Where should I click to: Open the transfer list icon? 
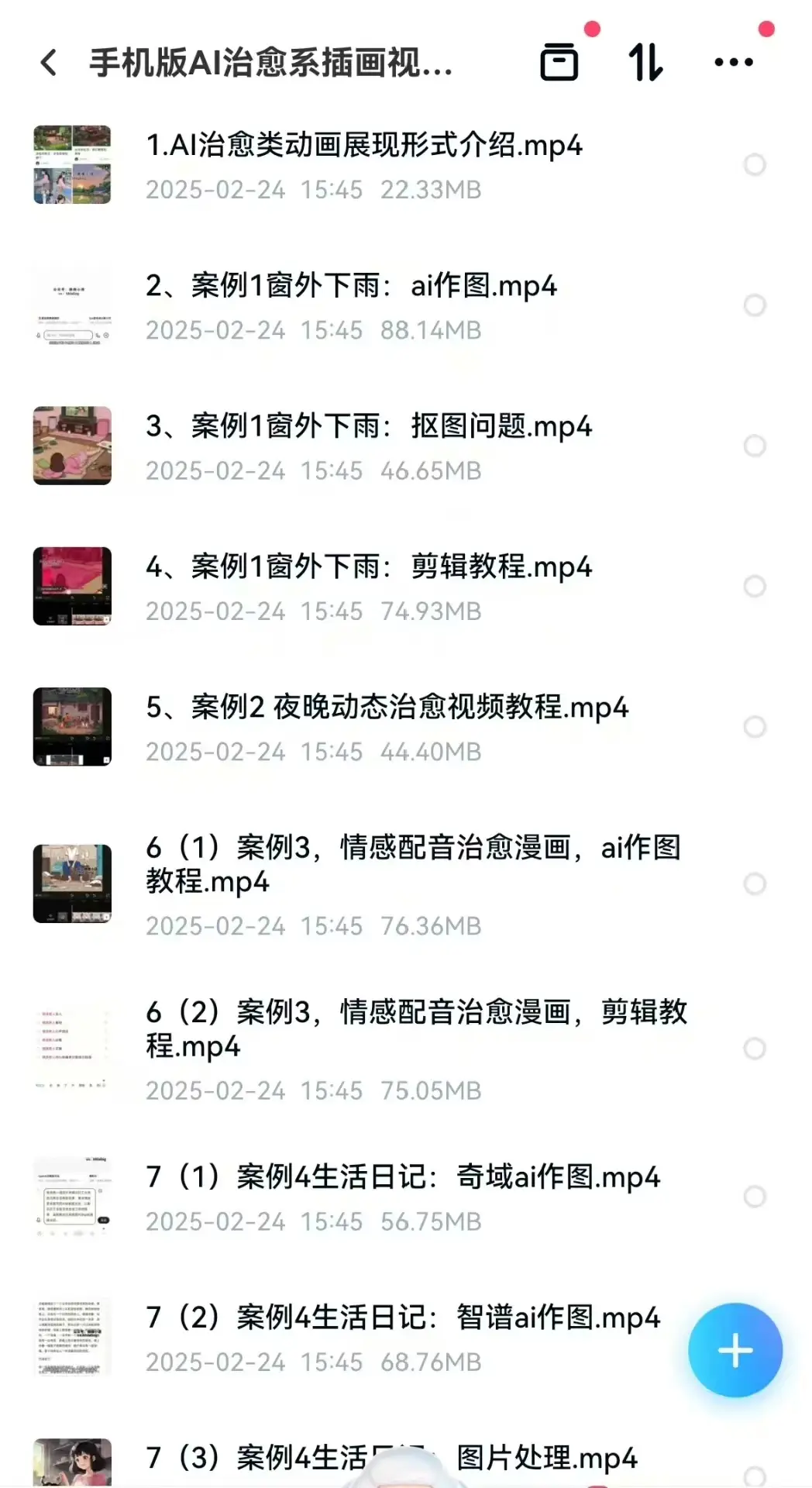click(x=647, y=62)
